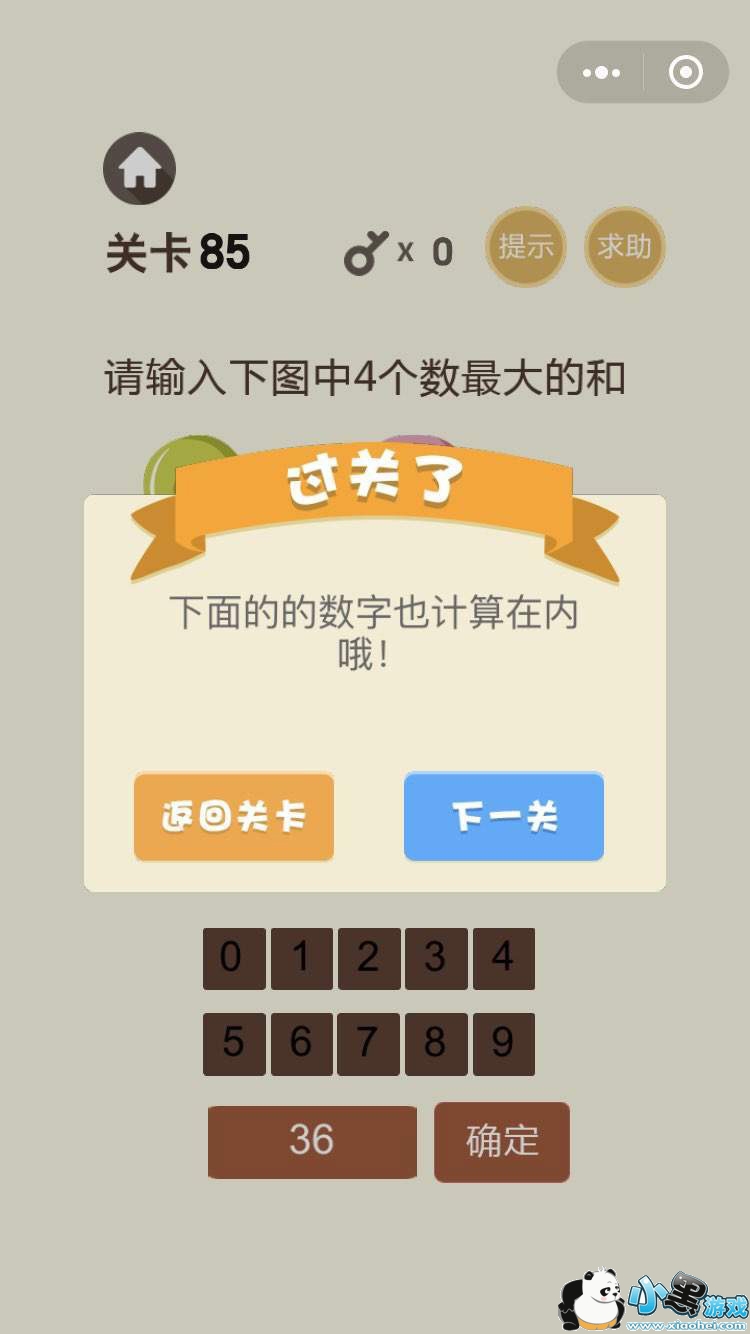This screenshot has width=750, height=1334.
Task: Go to the home screen icon
Action: coord(139,169)
